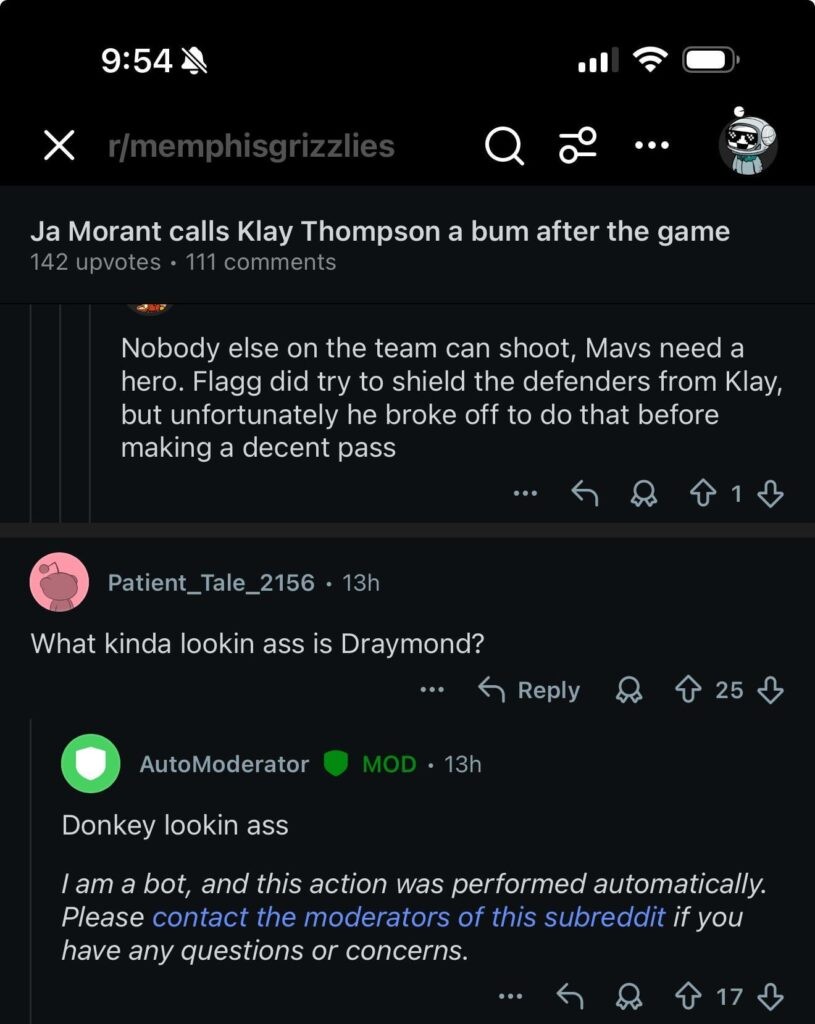Give an award to the Mavs hero comment
The width and height of the screenshot is (815, 1024).
click(642, 493)
